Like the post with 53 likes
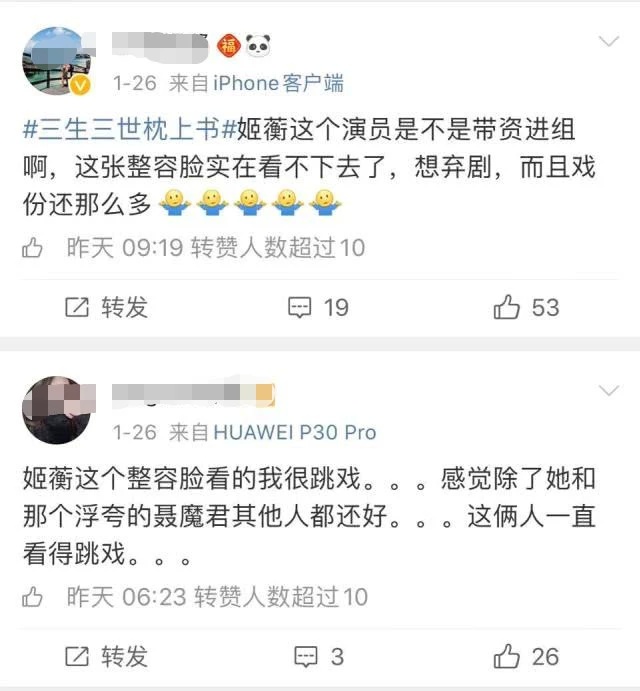 pos(527,307)
